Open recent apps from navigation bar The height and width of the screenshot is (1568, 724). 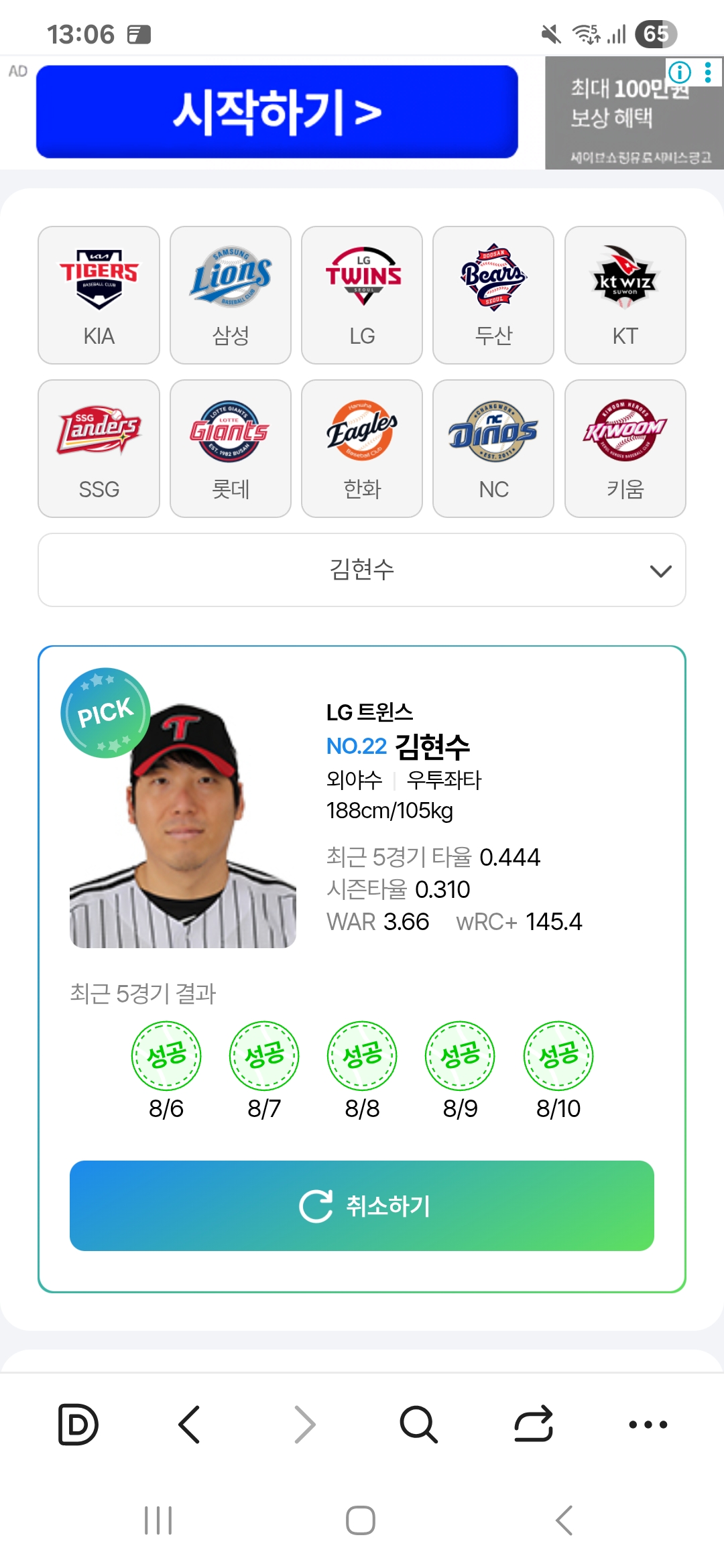[x=158, y=1520]
